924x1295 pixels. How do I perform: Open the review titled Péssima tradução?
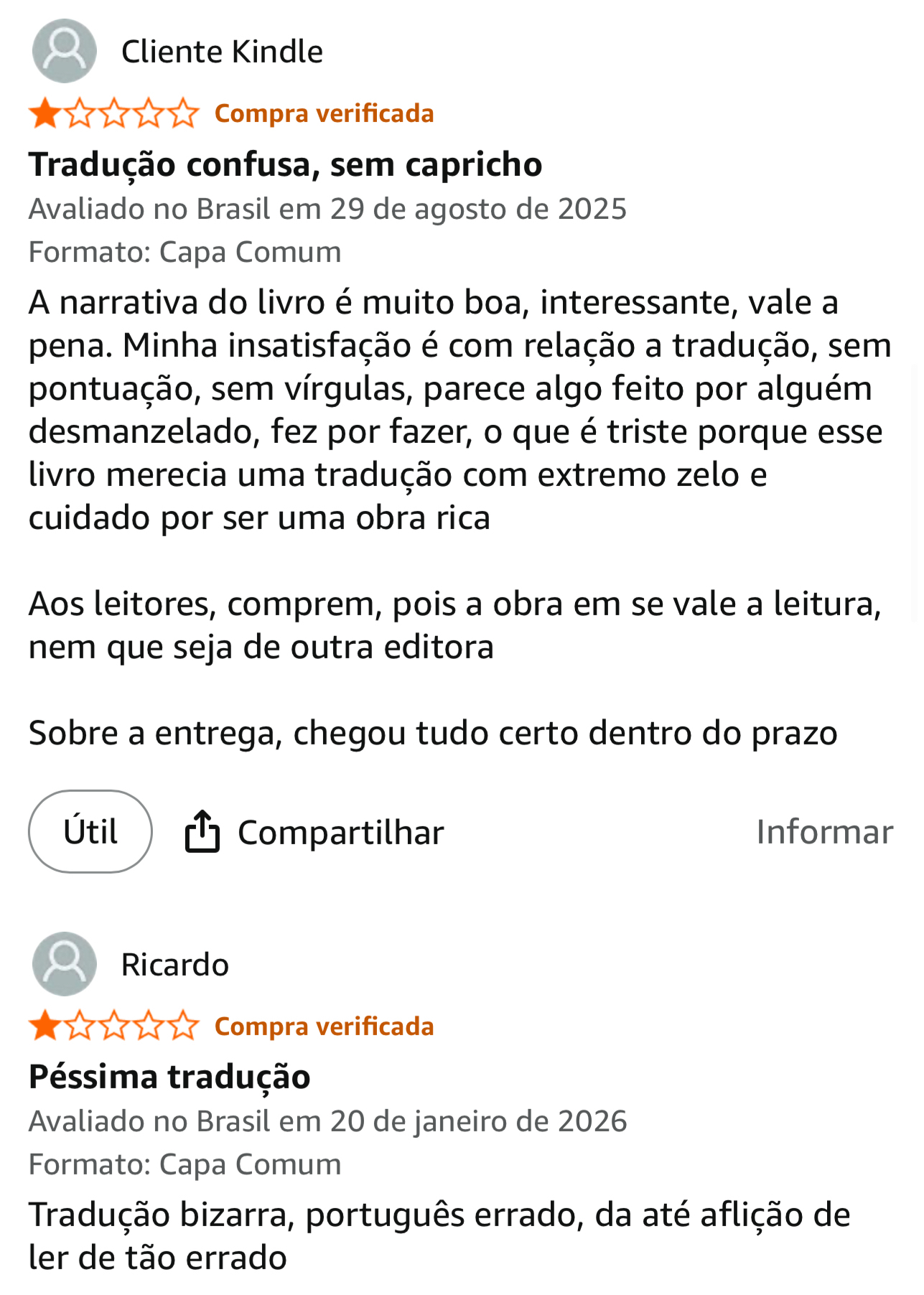coord(169,1076)
